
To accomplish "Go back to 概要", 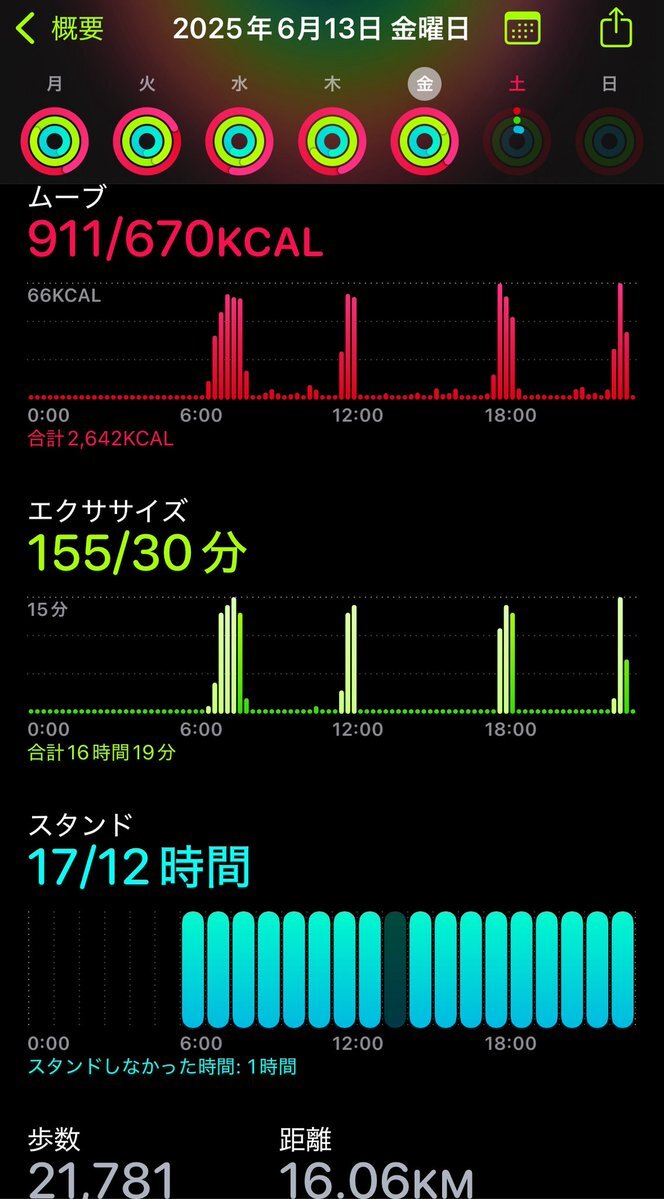I will pyautogui.click(x=60, y=29).
